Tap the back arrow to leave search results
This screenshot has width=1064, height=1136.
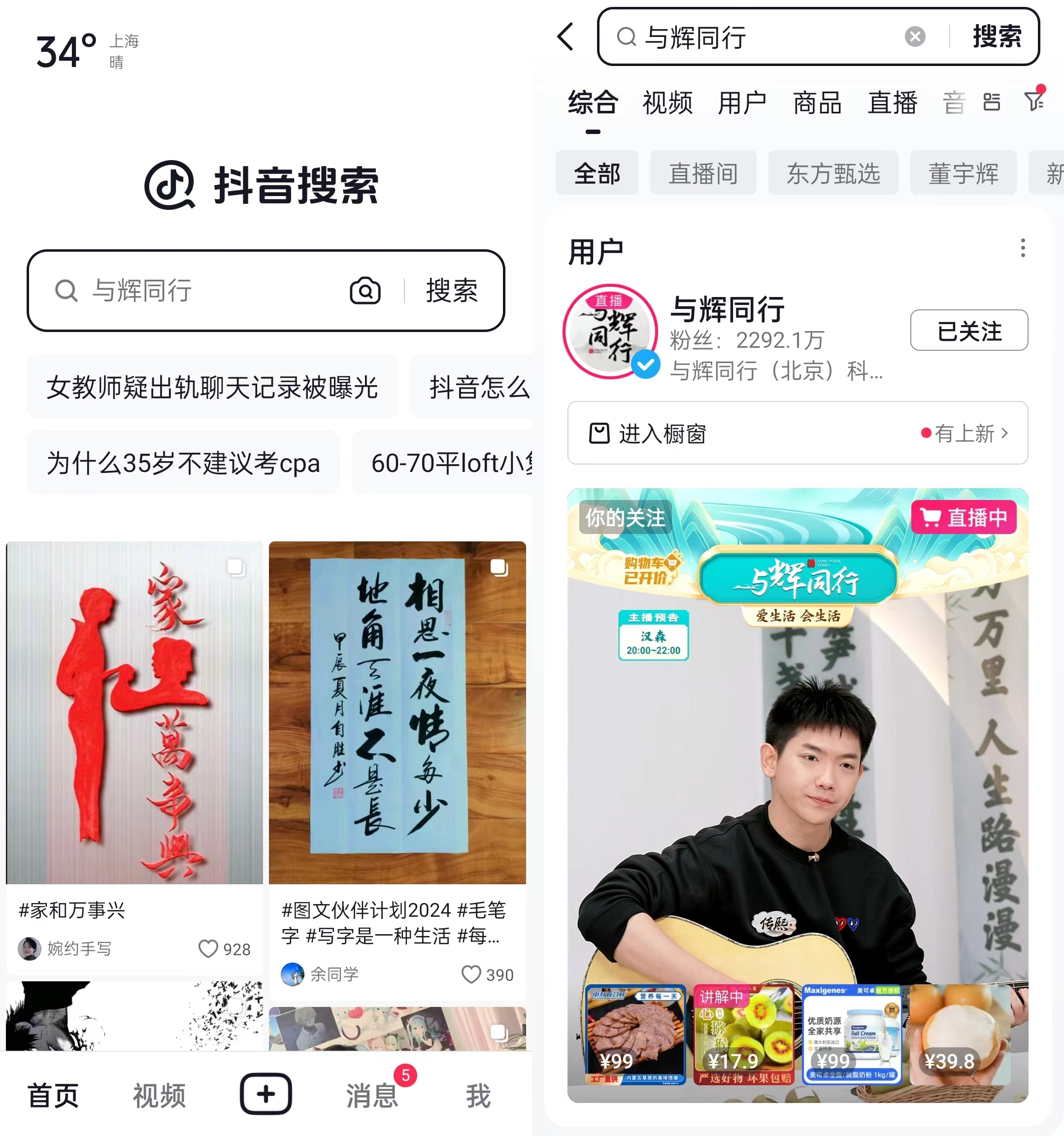tap(565, 36)
